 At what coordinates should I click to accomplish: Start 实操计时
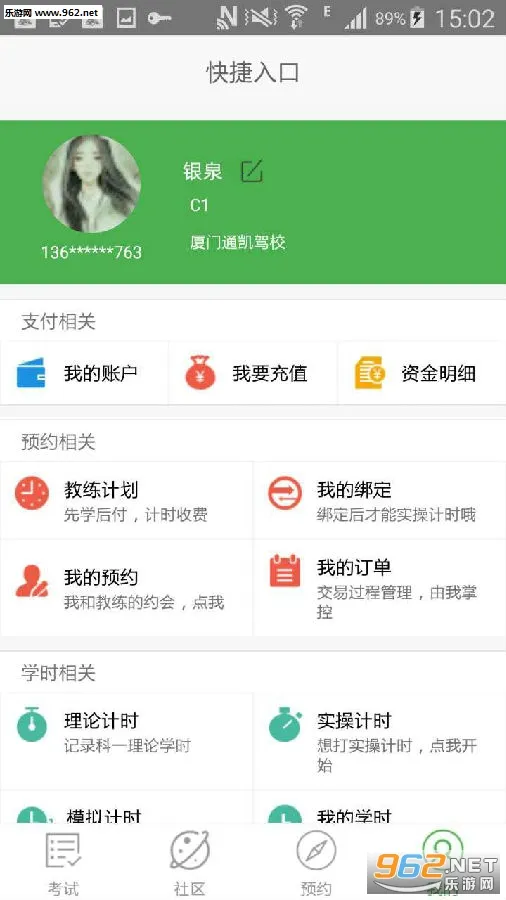point(380,741)
